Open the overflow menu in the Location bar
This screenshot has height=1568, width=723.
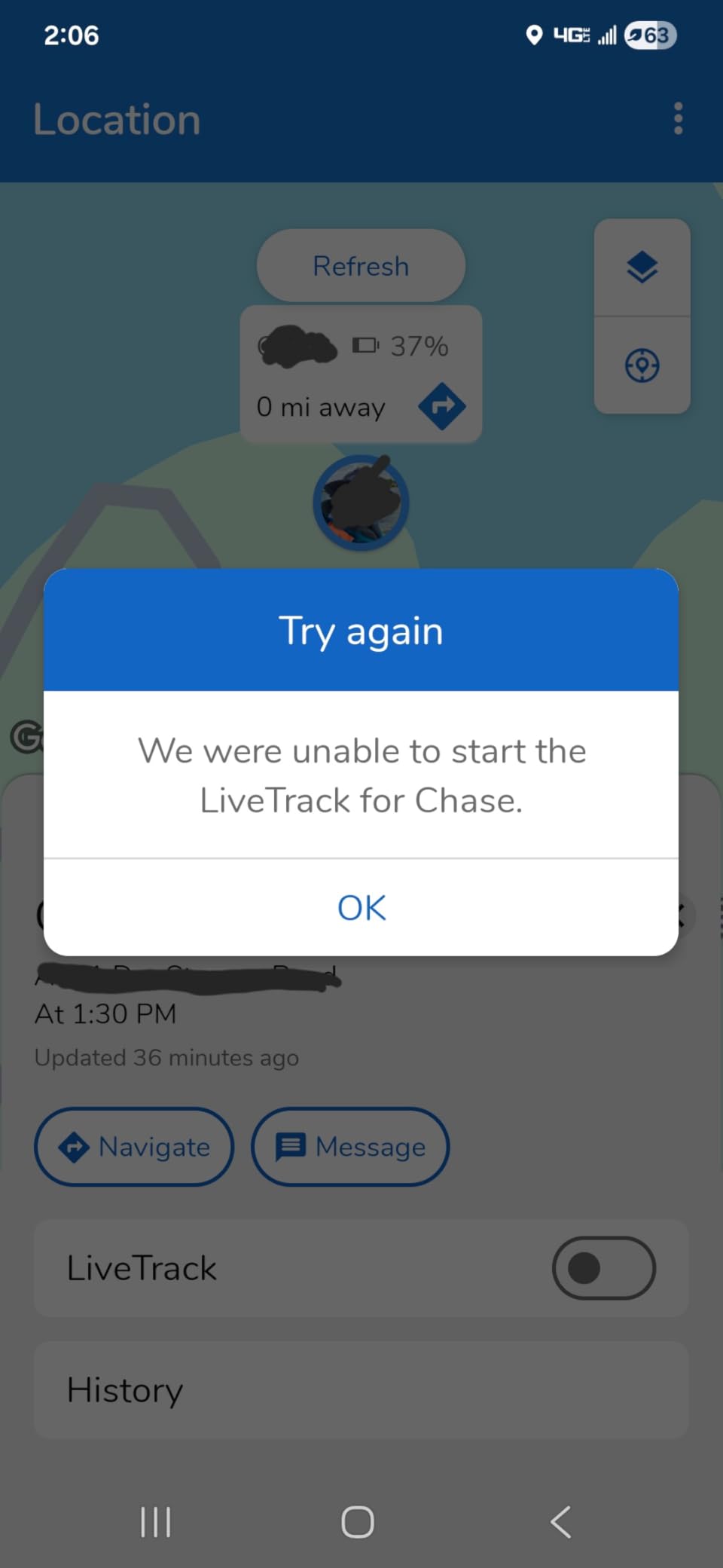[x=678, y=119]
